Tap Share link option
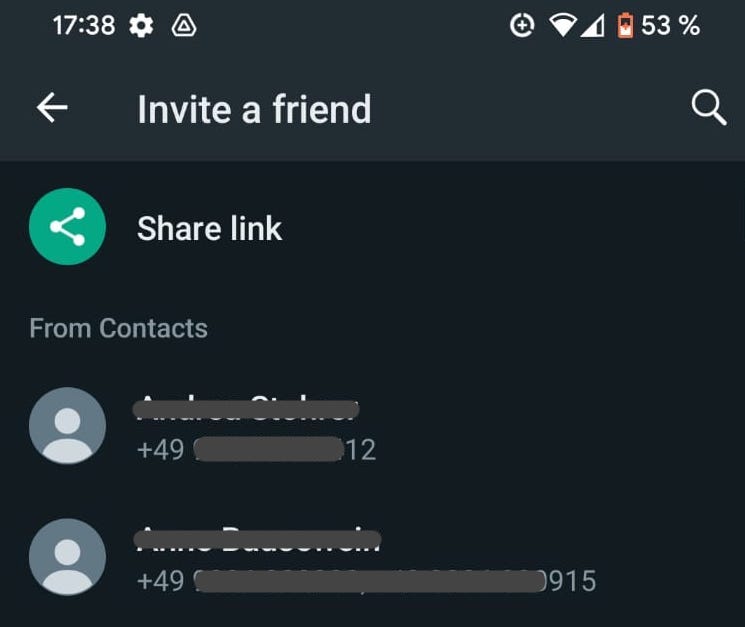This screenshot has height=627, width=745. pyautogui.click(x=209, y=229)
